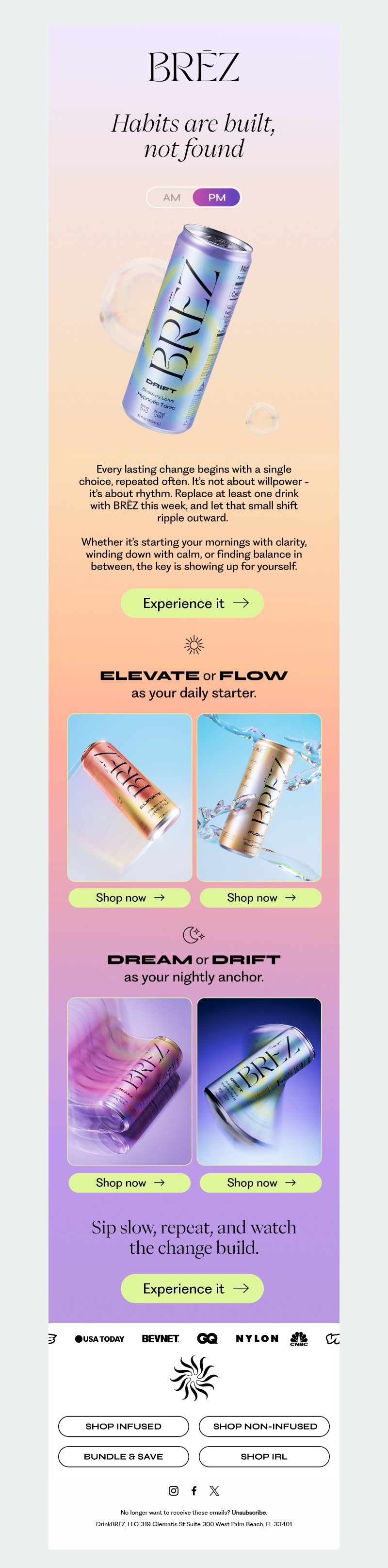Tap the first Experience it button
Image resolution: width=388 pixels, height=1568 pixels.
click(x=192, y=603)
